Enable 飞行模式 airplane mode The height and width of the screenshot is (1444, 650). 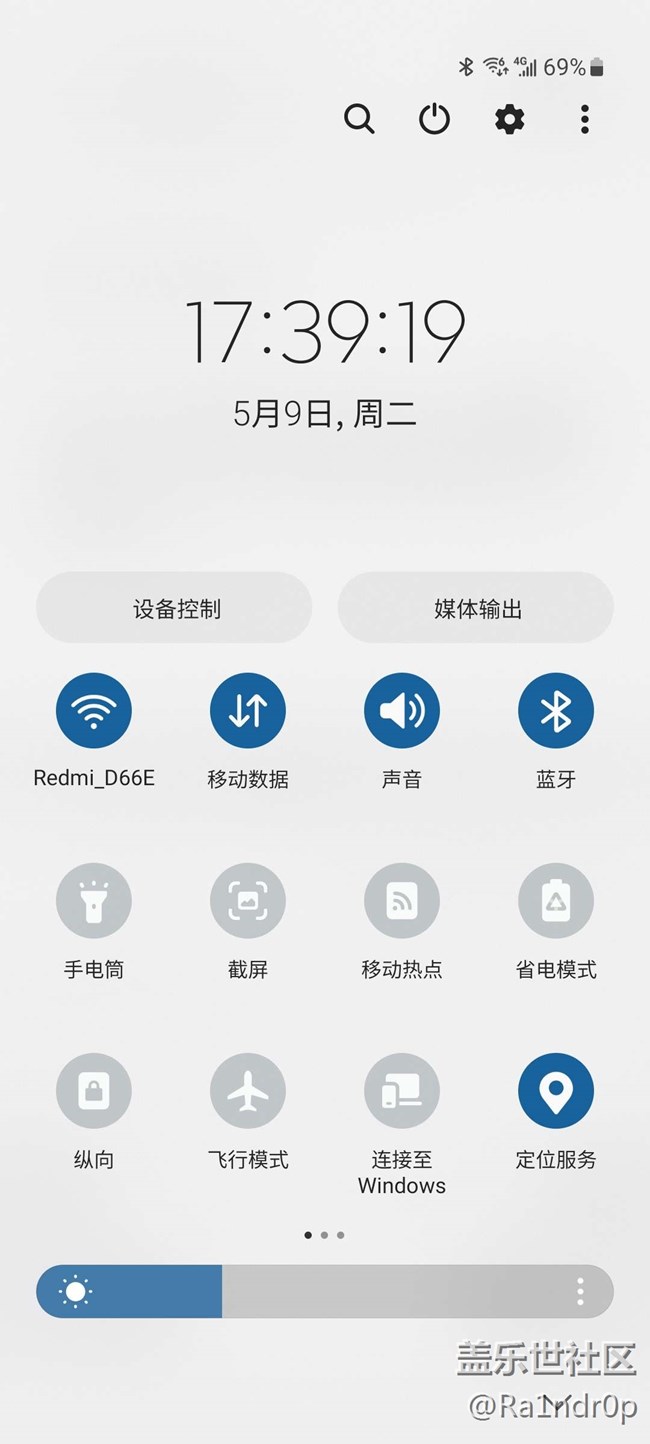click(248, 1091)
